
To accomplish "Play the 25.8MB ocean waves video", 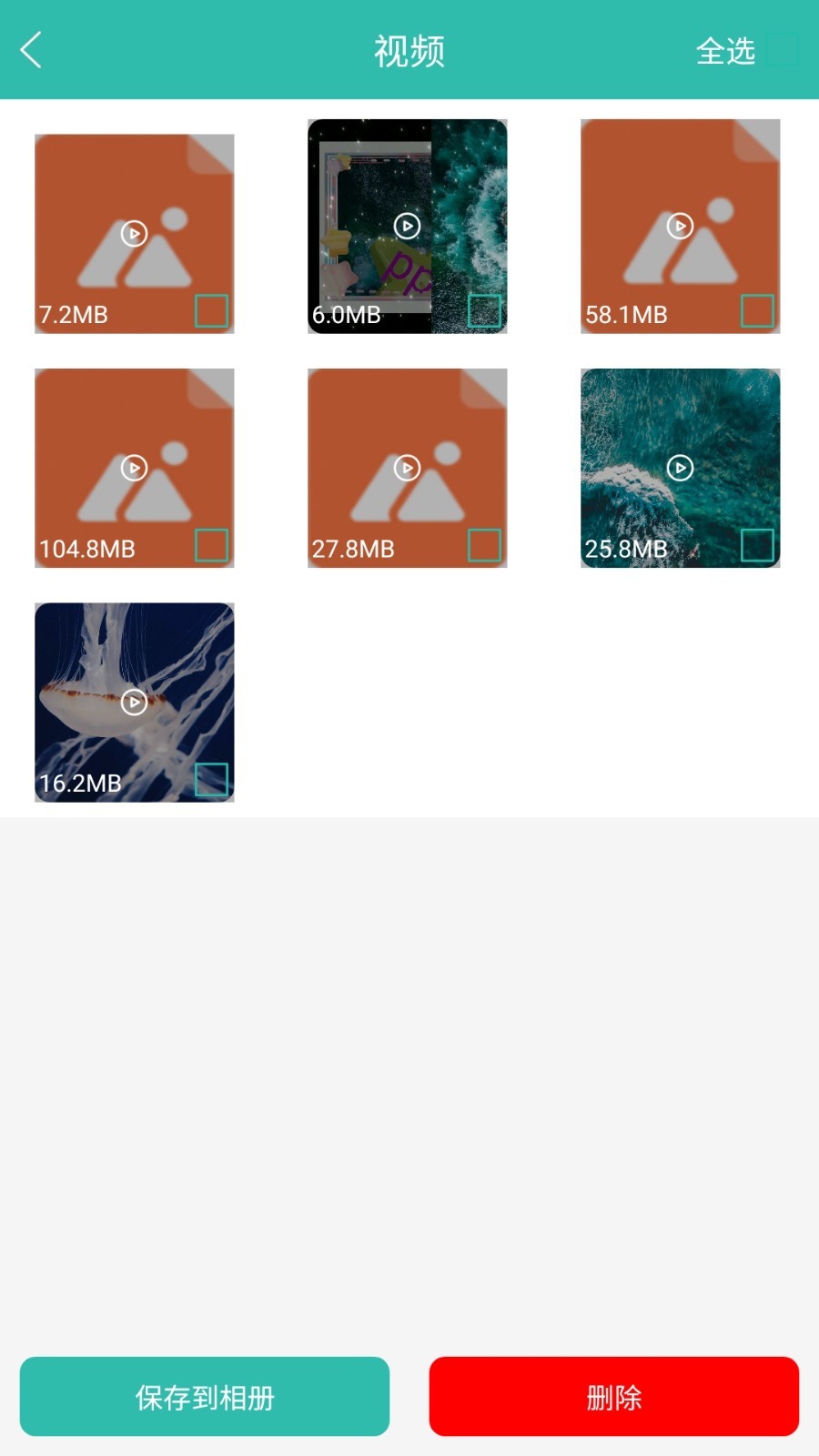I will (680, 468).
